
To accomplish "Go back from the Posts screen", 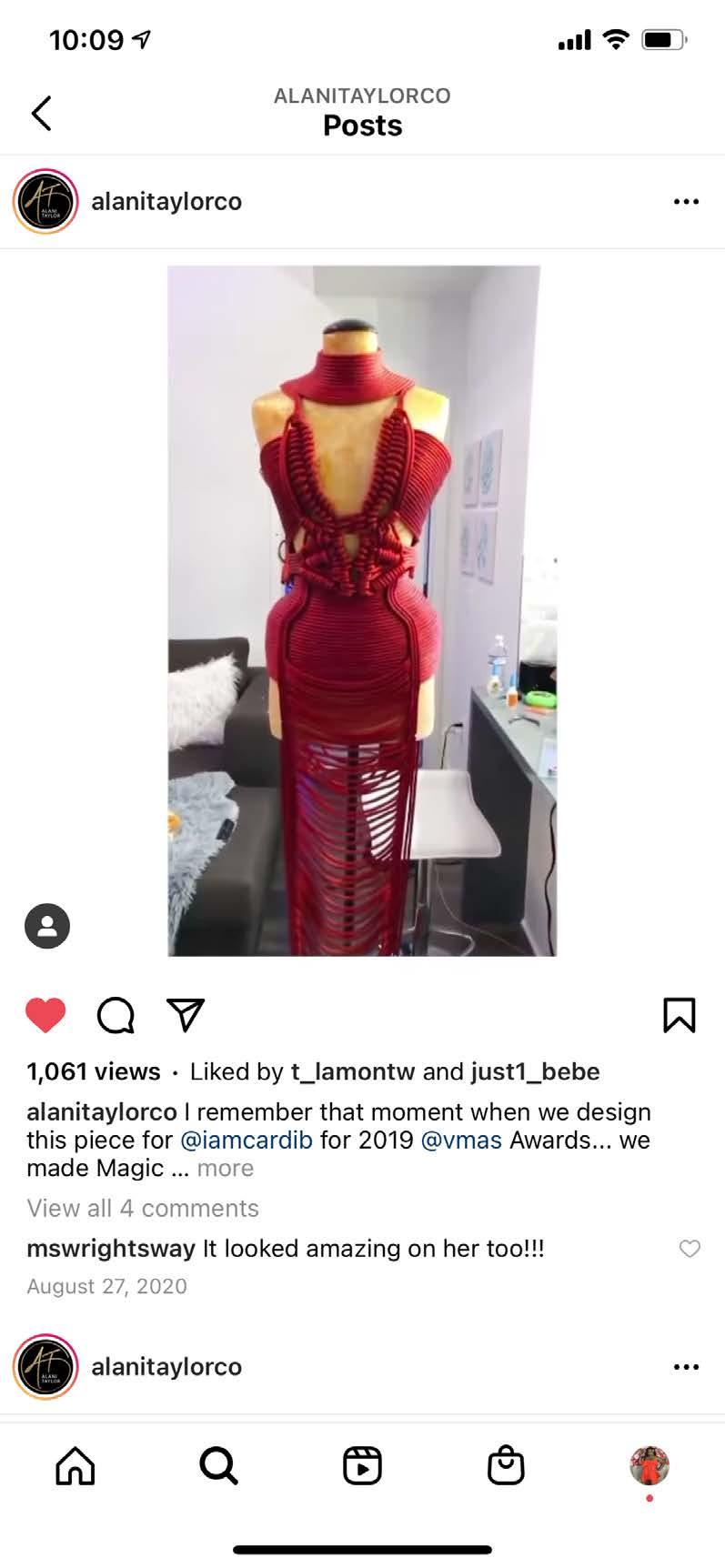I will [x=42, y=113].
